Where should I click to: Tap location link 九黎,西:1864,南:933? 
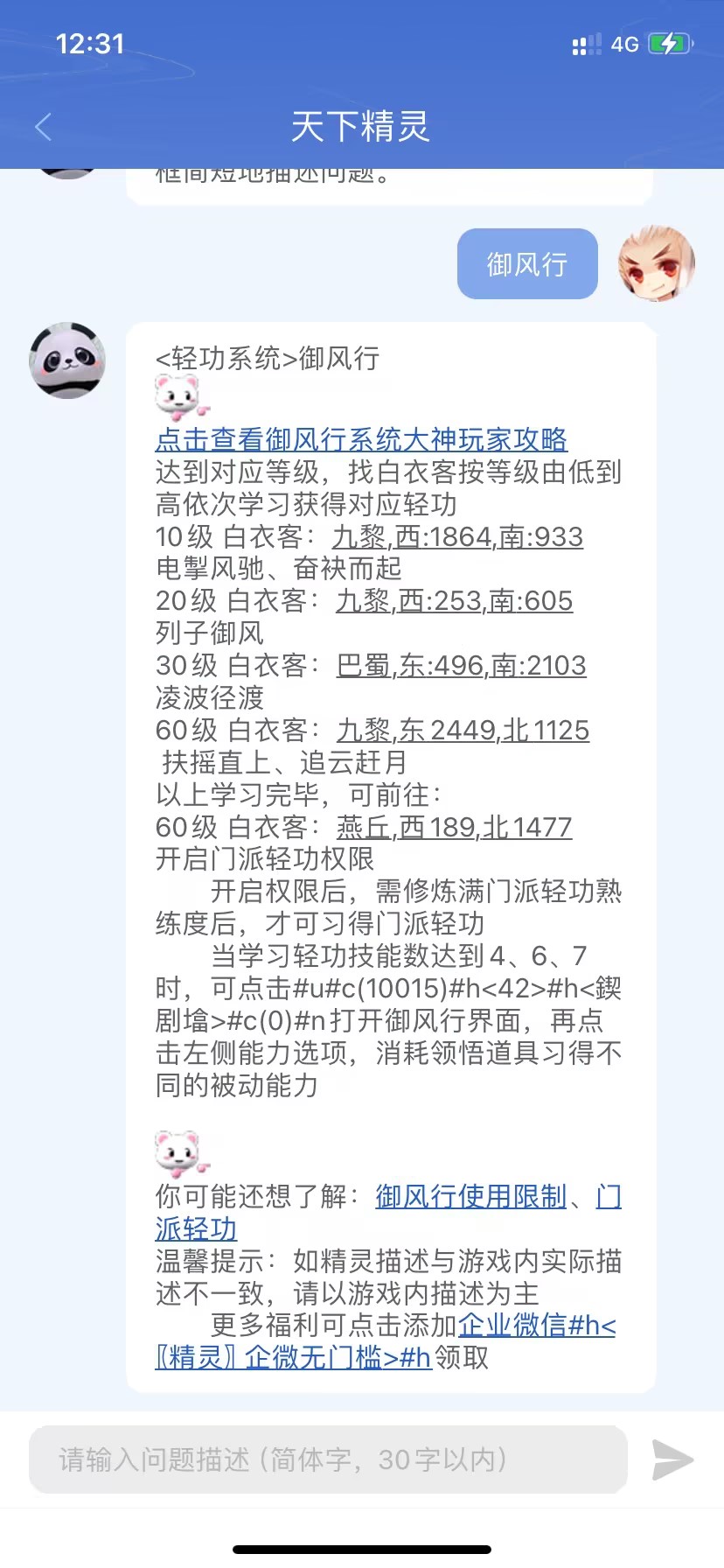pos(457,536)
